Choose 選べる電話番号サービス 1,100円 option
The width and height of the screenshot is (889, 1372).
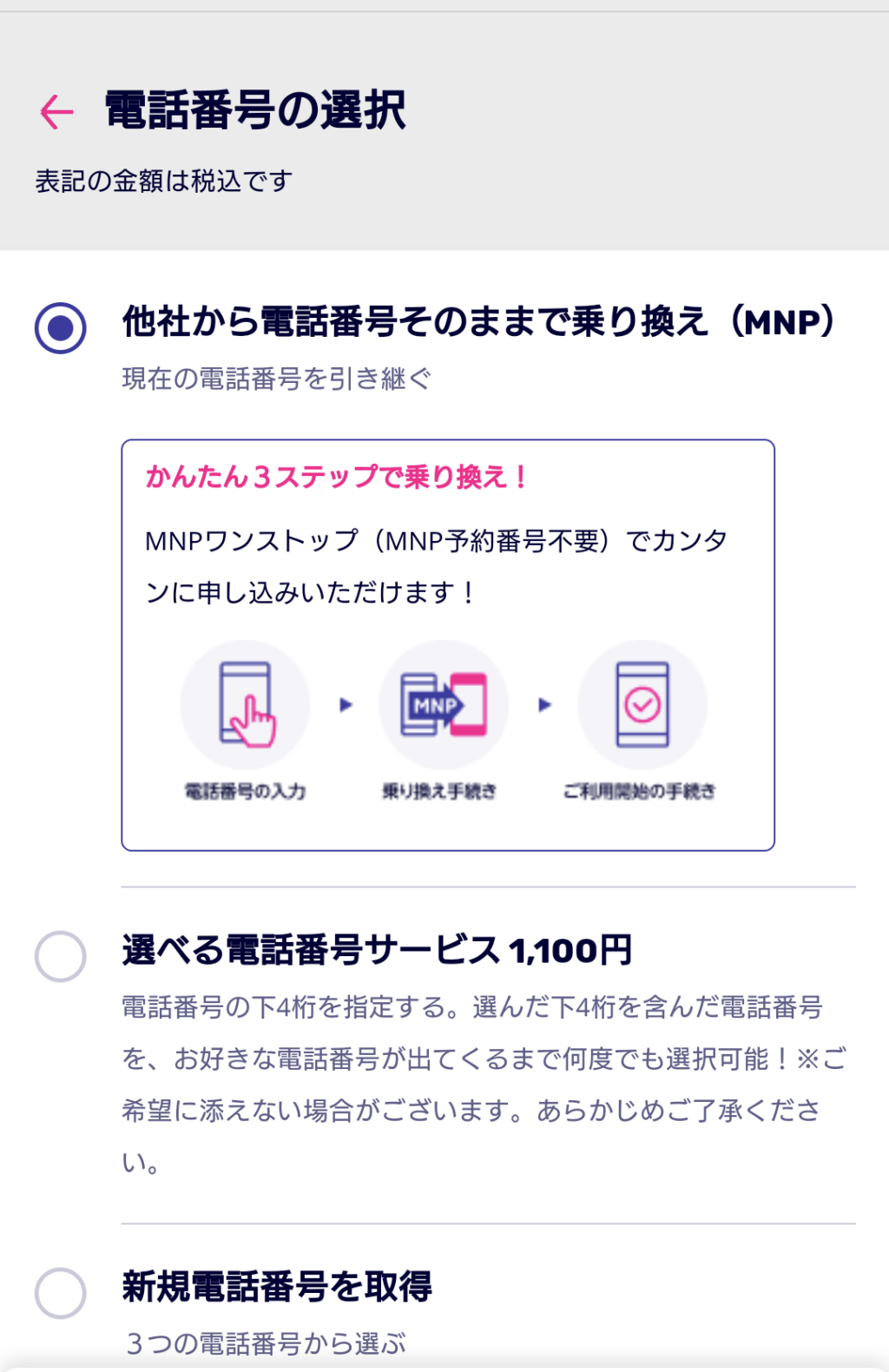(58, 957)
